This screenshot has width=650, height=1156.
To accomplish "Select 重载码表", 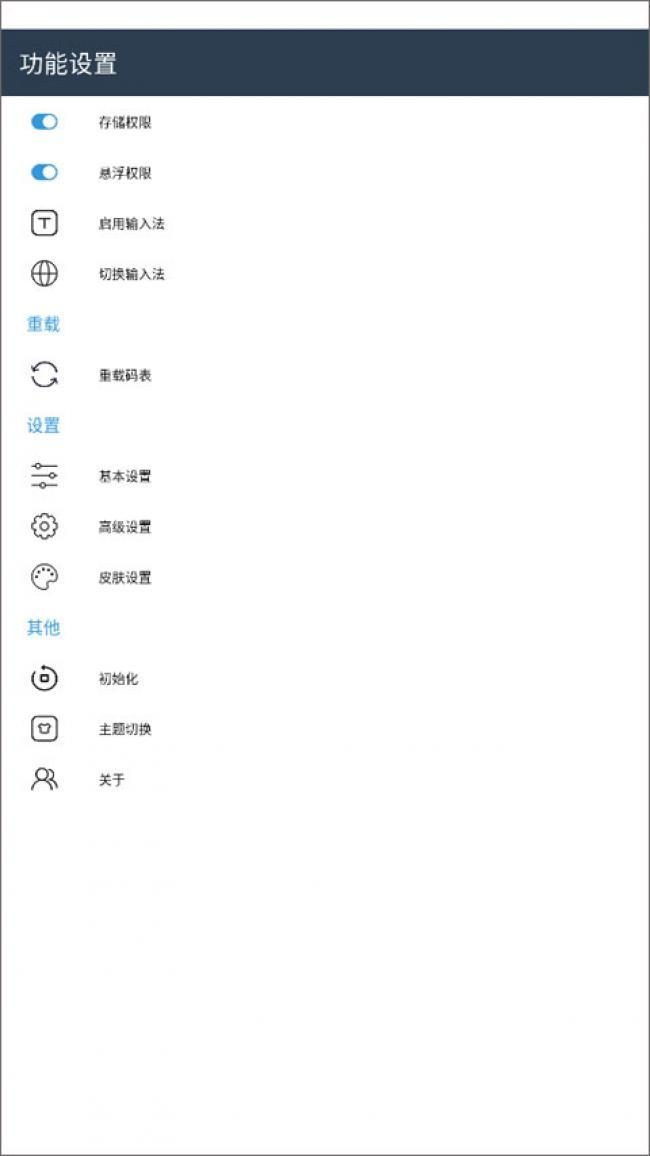I will [x=325, y=375].
